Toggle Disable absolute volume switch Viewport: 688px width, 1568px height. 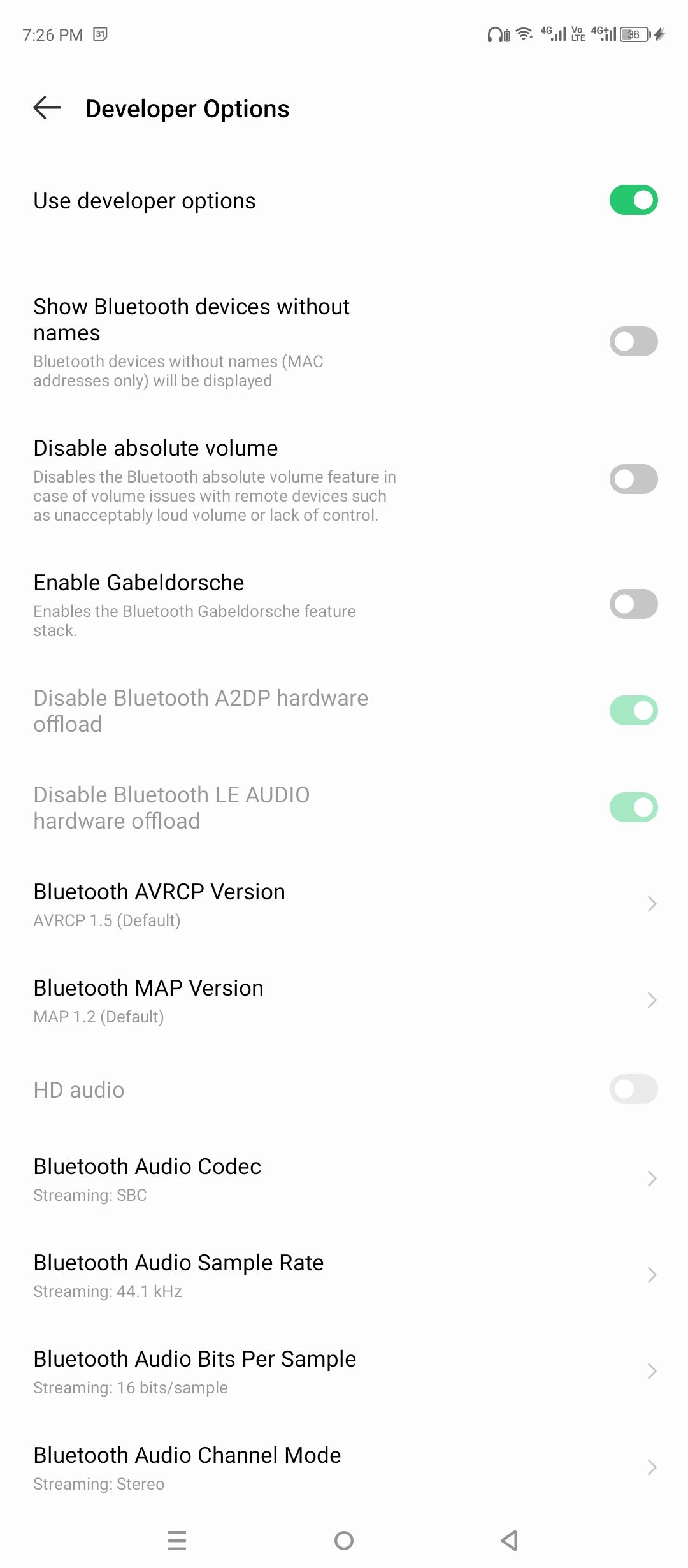point(633,479)
